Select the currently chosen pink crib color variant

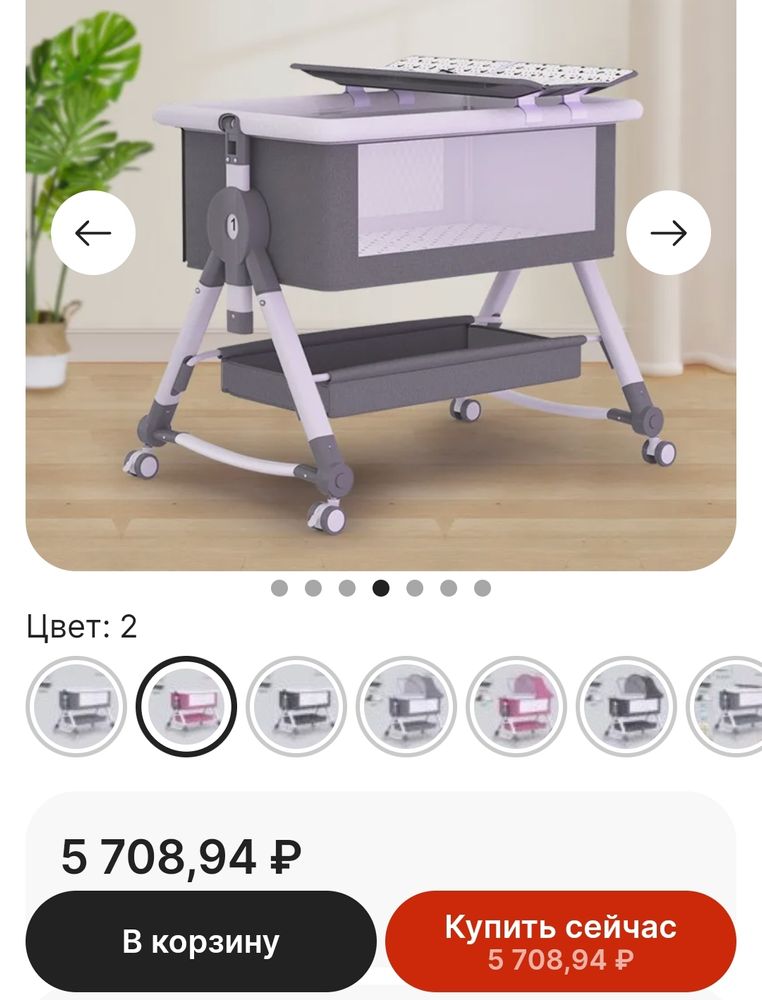pos(187,705)
